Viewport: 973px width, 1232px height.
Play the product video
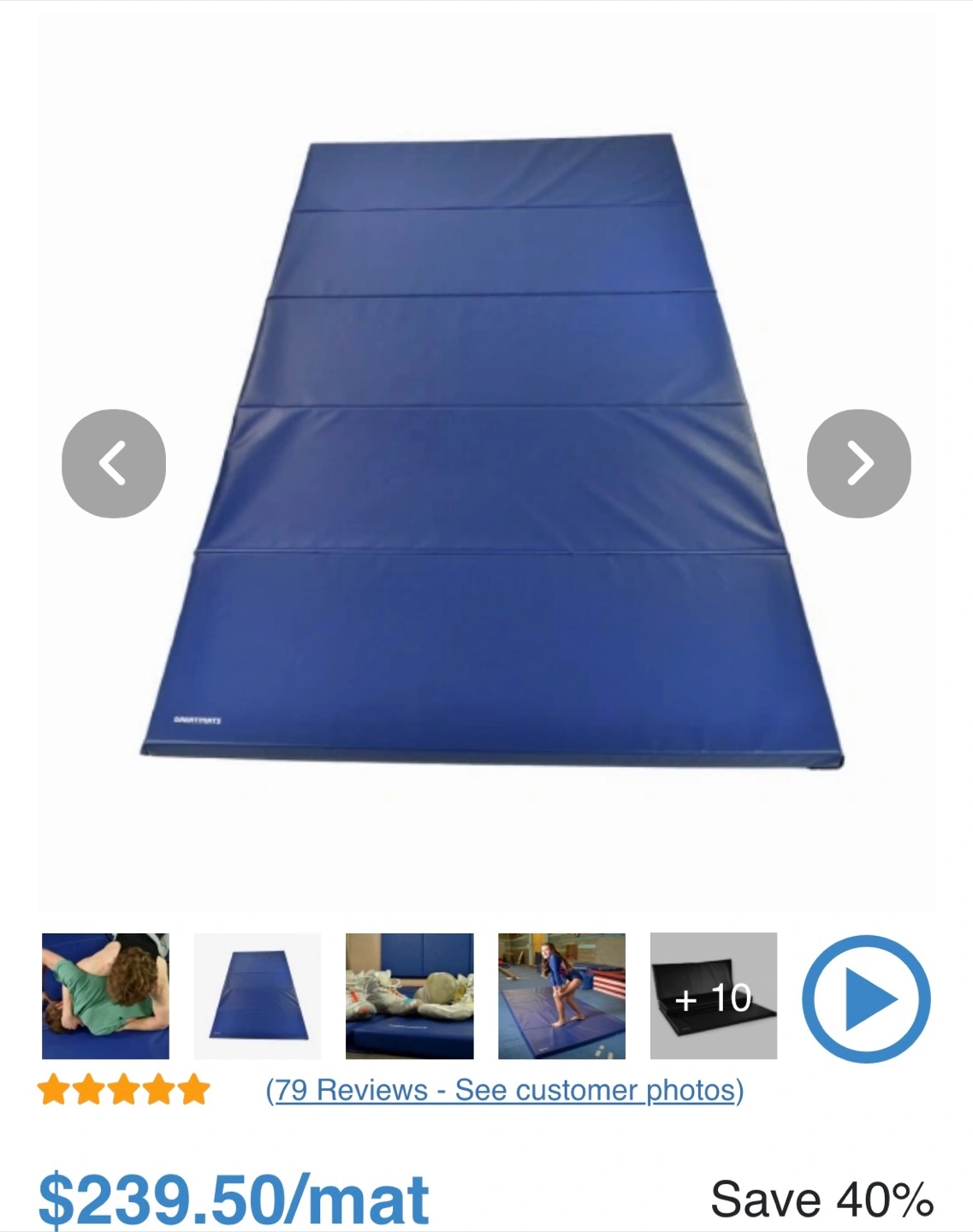coord(865,998)
